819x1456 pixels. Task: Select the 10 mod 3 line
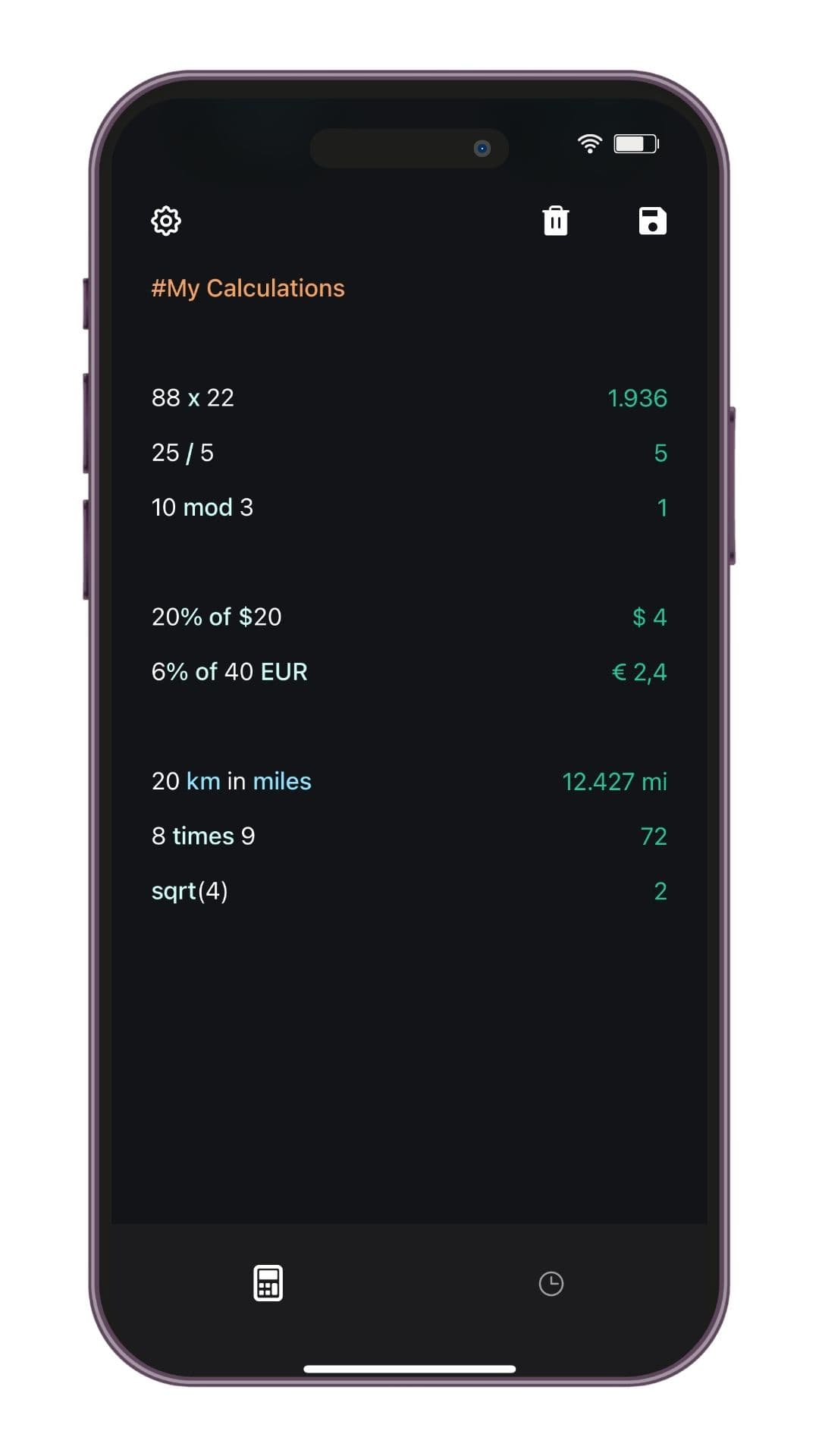click(x=202, y=507)
